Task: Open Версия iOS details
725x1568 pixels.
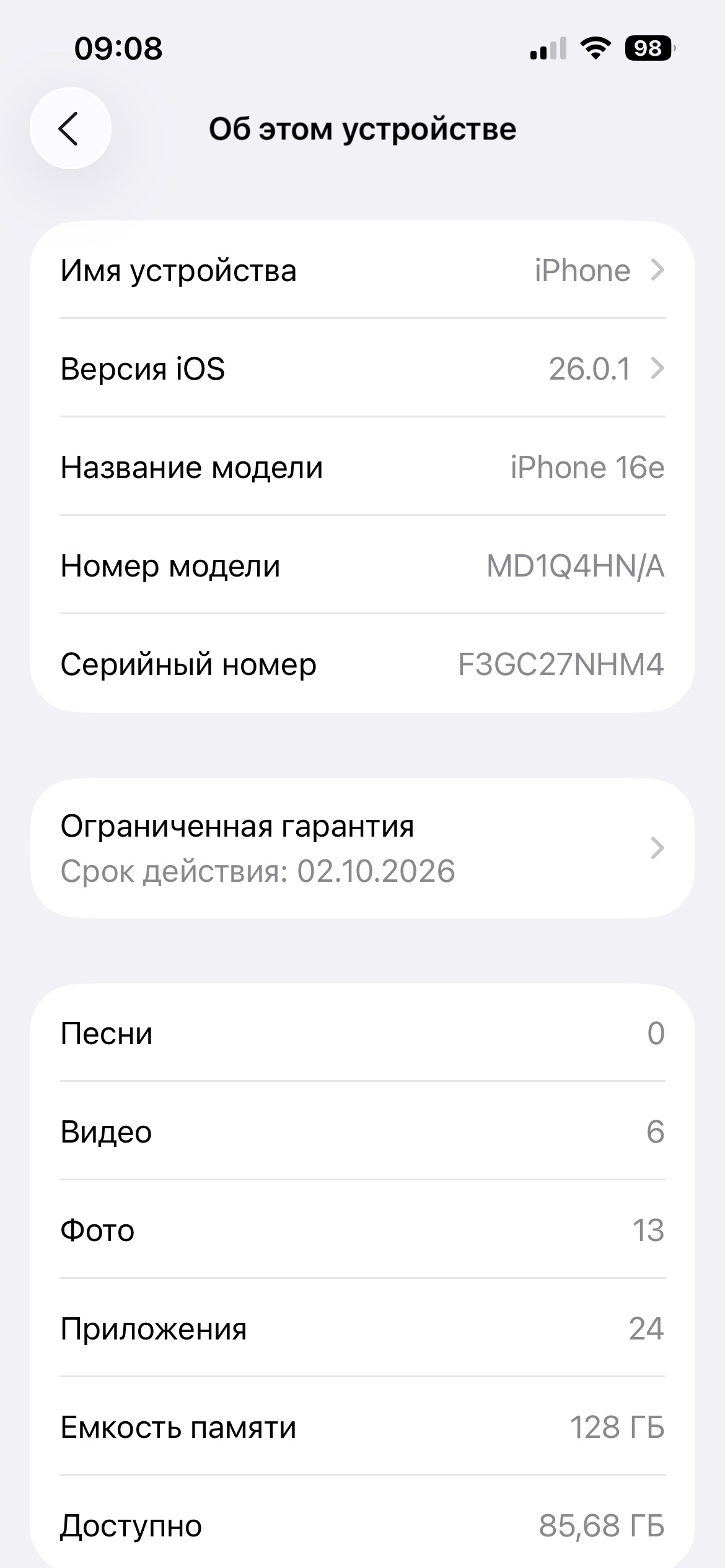Action: point(362,369)
